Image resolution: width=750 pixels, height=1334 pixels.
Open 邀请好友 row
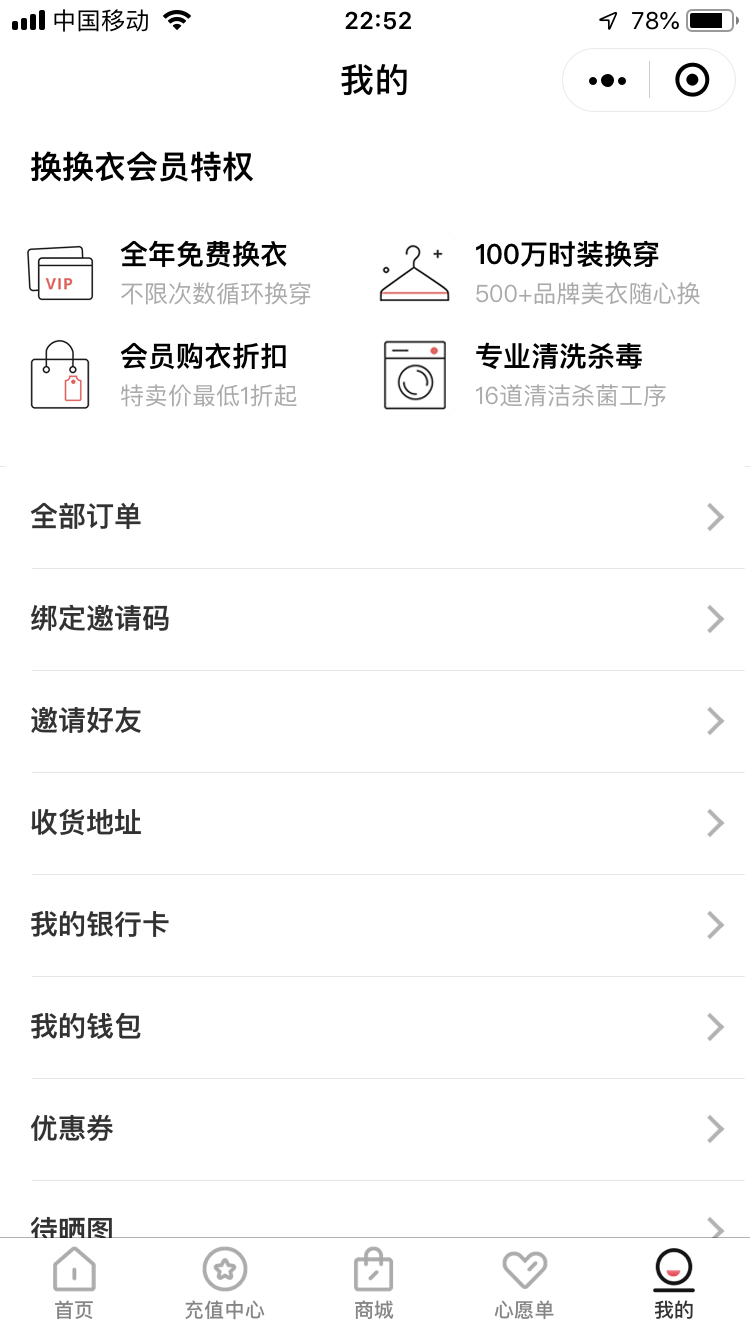pyautogui.click(x=375, y=721)
